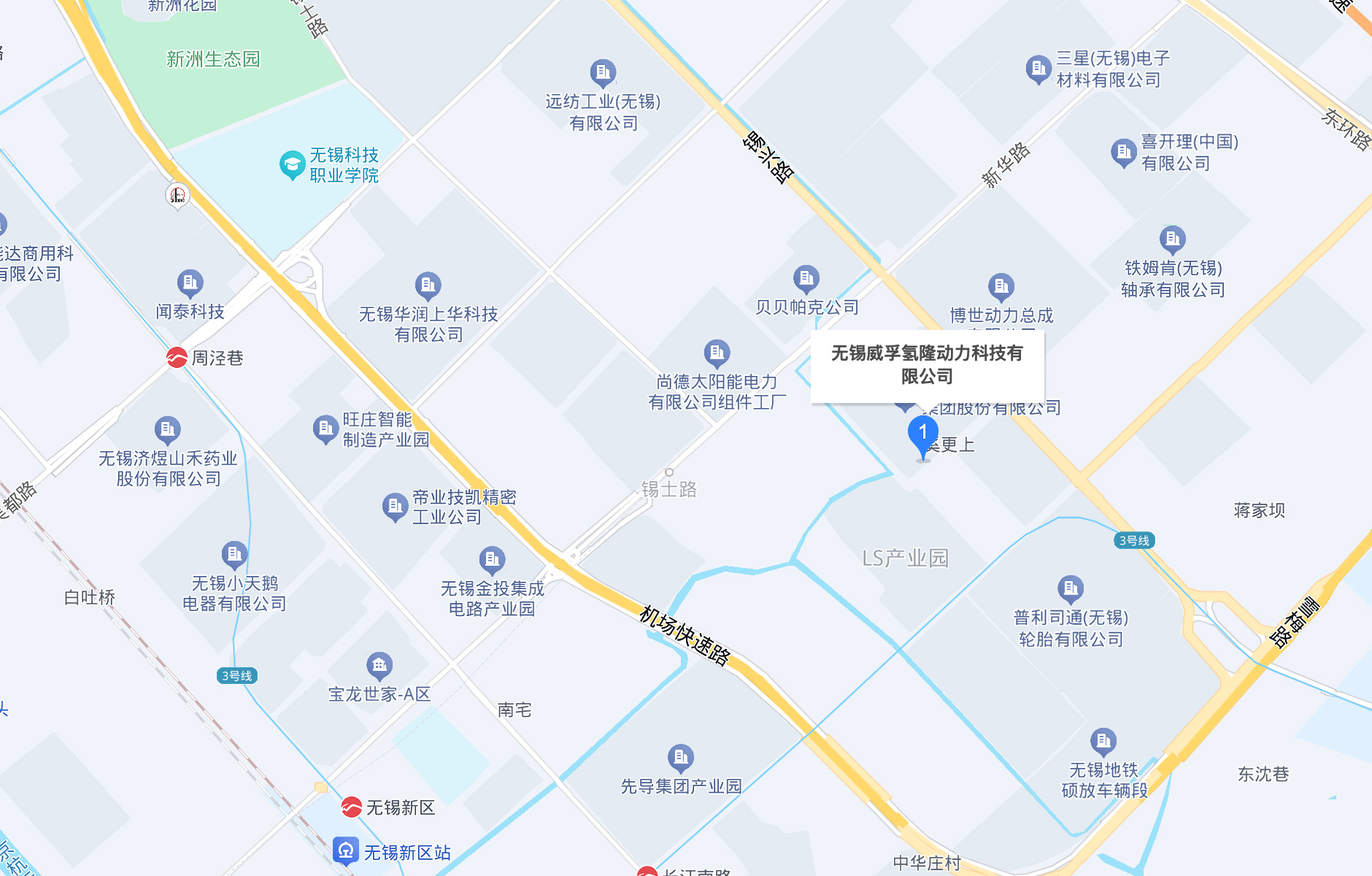Select the 贝贝帕克公司 place marker
Image resolution: width=1372 pixels, height=876 pixels.
pos(806,278)
